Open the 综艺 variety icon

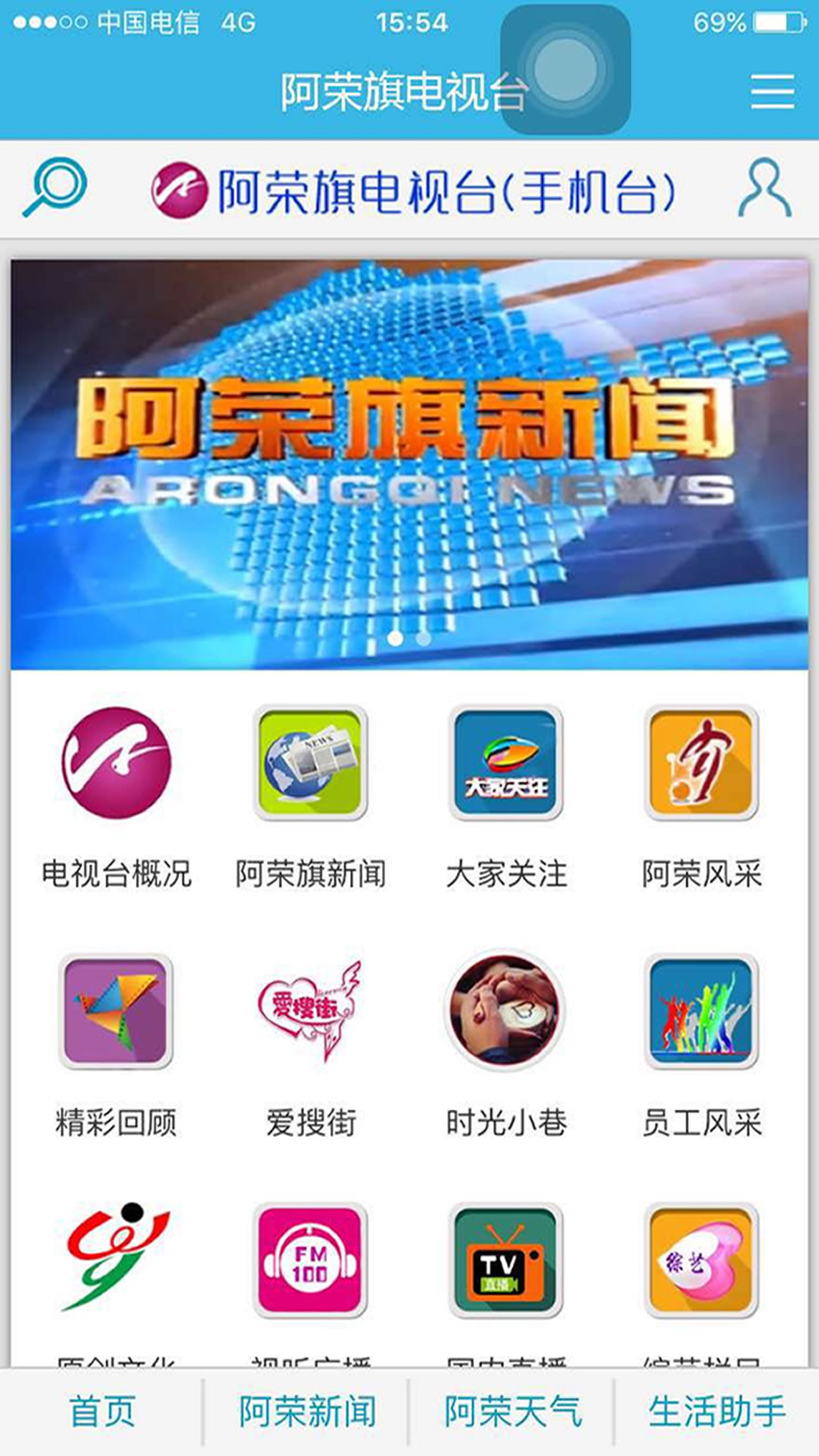pos(701,1259)
